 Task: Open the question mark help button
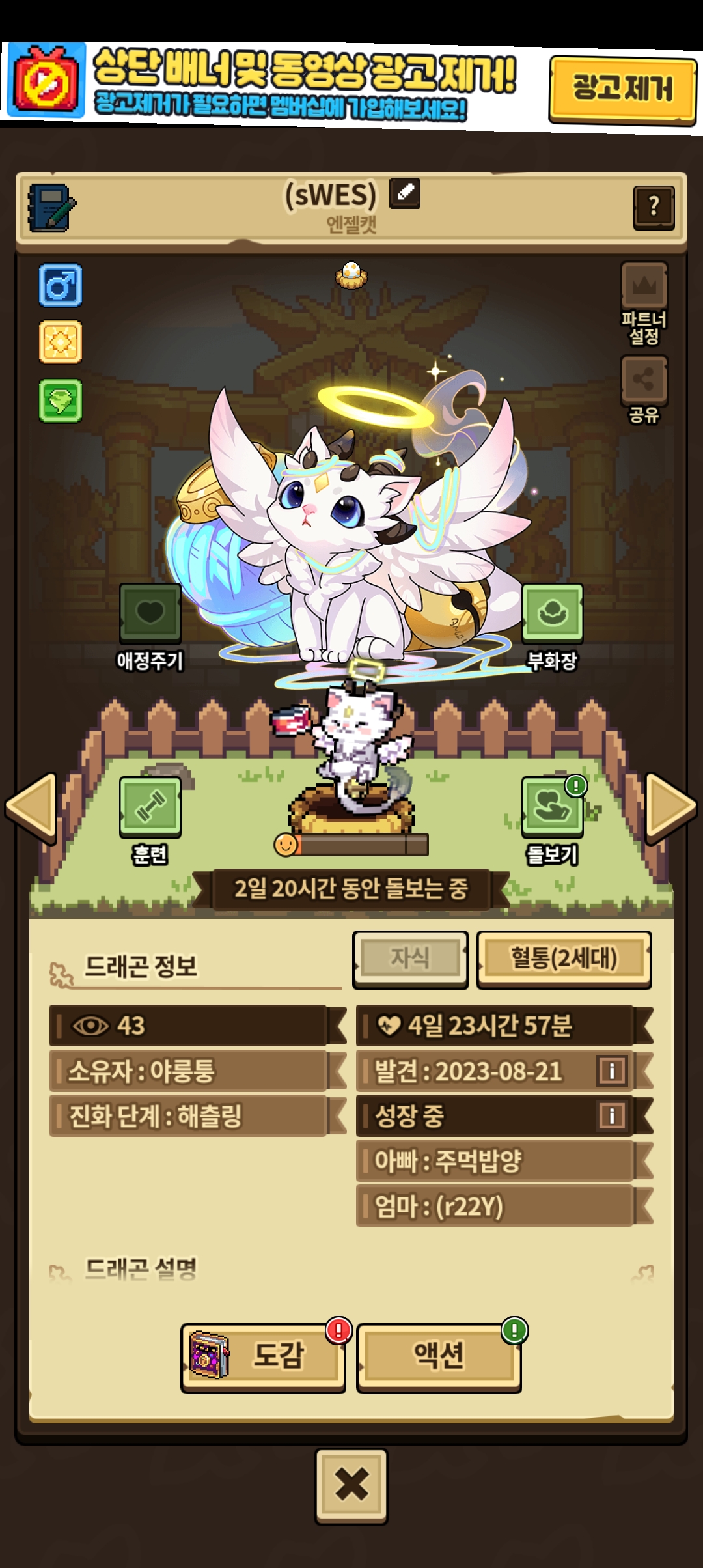pyautogui.click(x=654, y=207)
